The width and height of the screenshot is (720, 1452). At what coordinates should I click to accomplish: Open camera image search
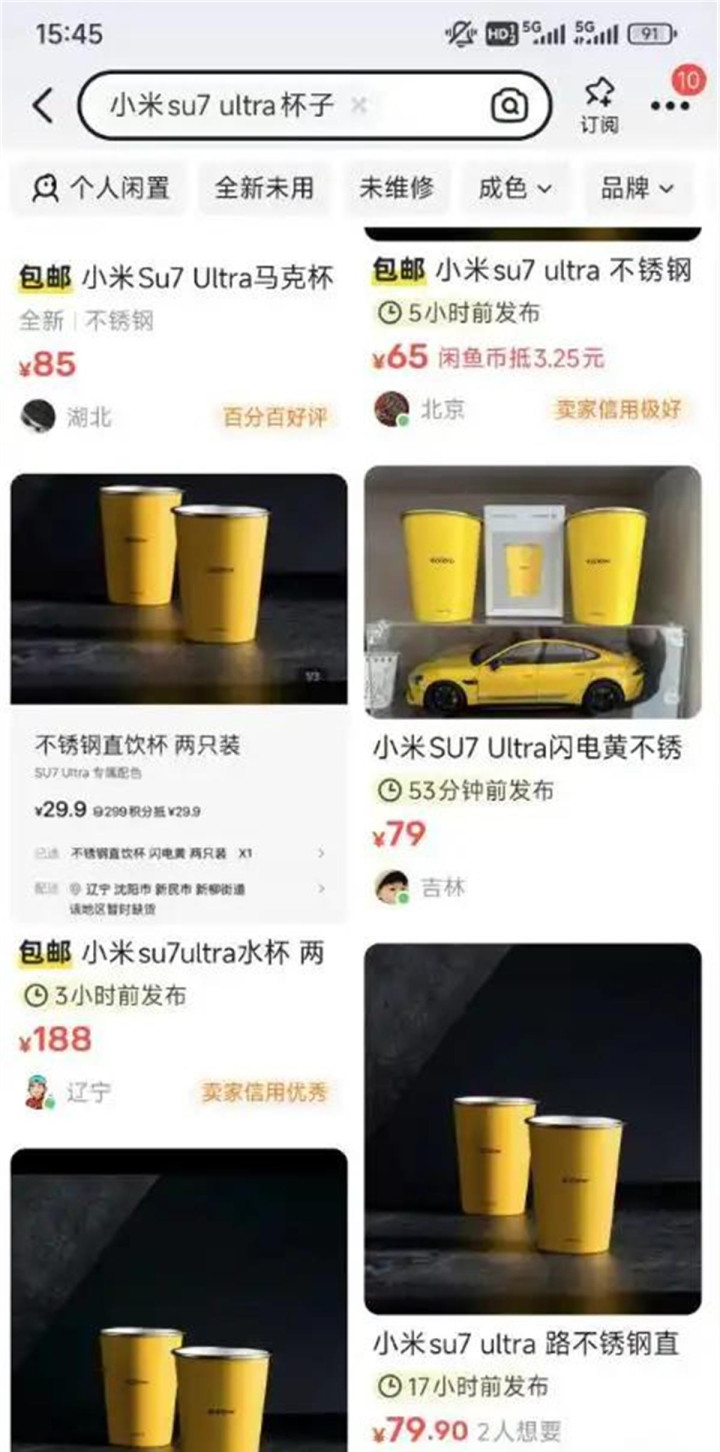tap(509, 105)
